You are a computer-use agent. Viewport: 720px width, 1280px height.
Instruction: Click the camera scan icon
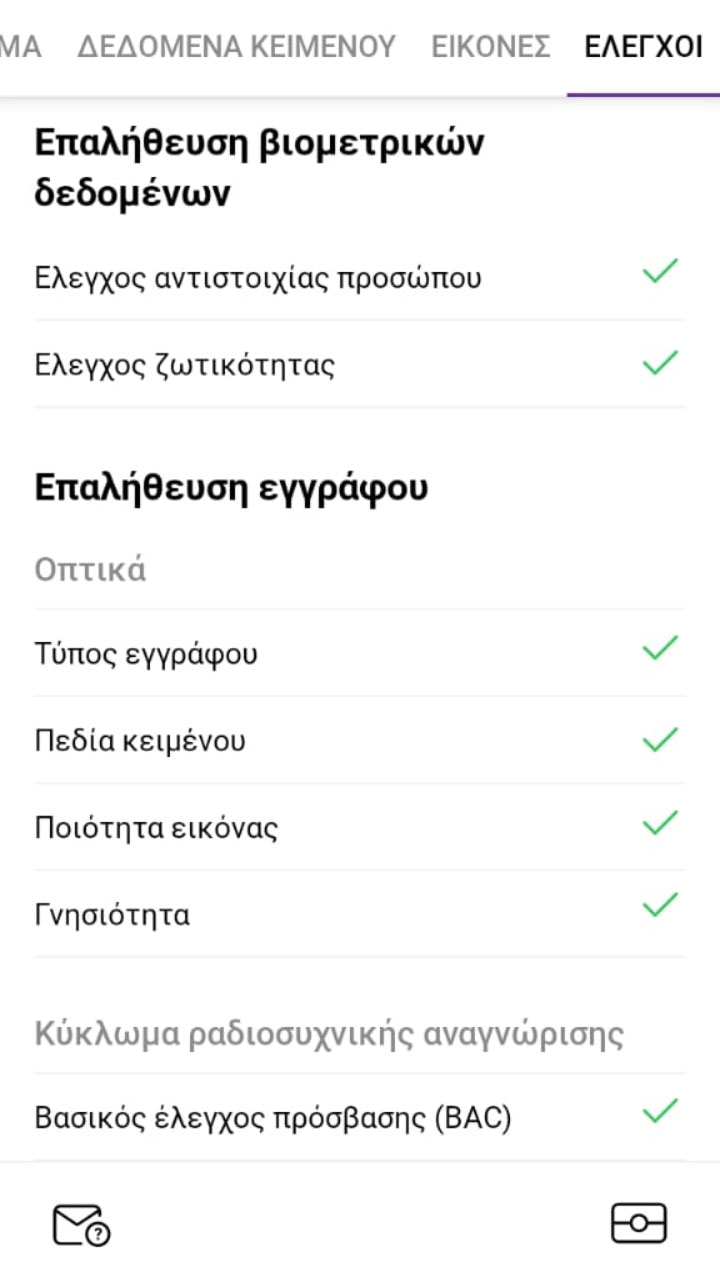coord(641,1221)
